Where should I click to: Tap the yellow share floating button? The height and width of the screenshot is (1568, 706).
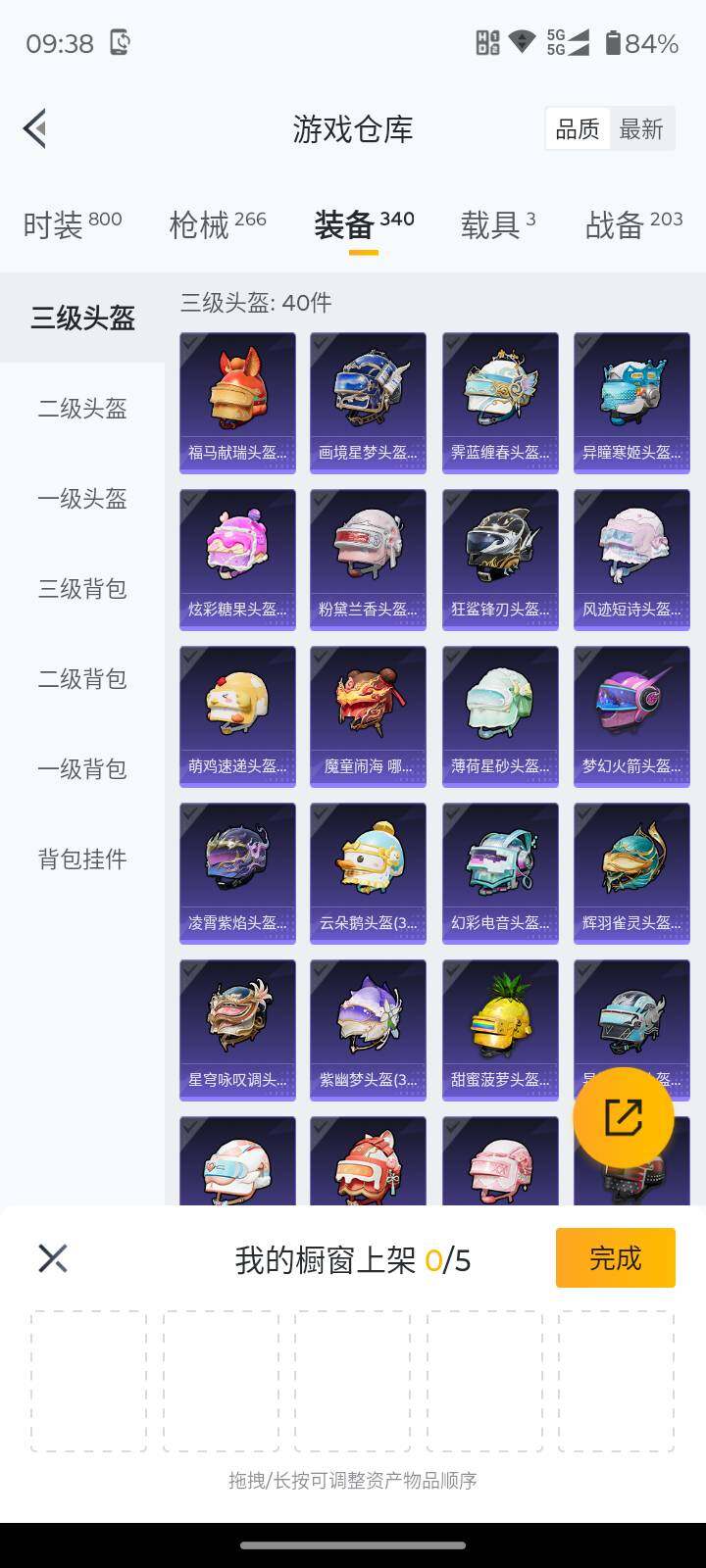(x=625, y=1117)
